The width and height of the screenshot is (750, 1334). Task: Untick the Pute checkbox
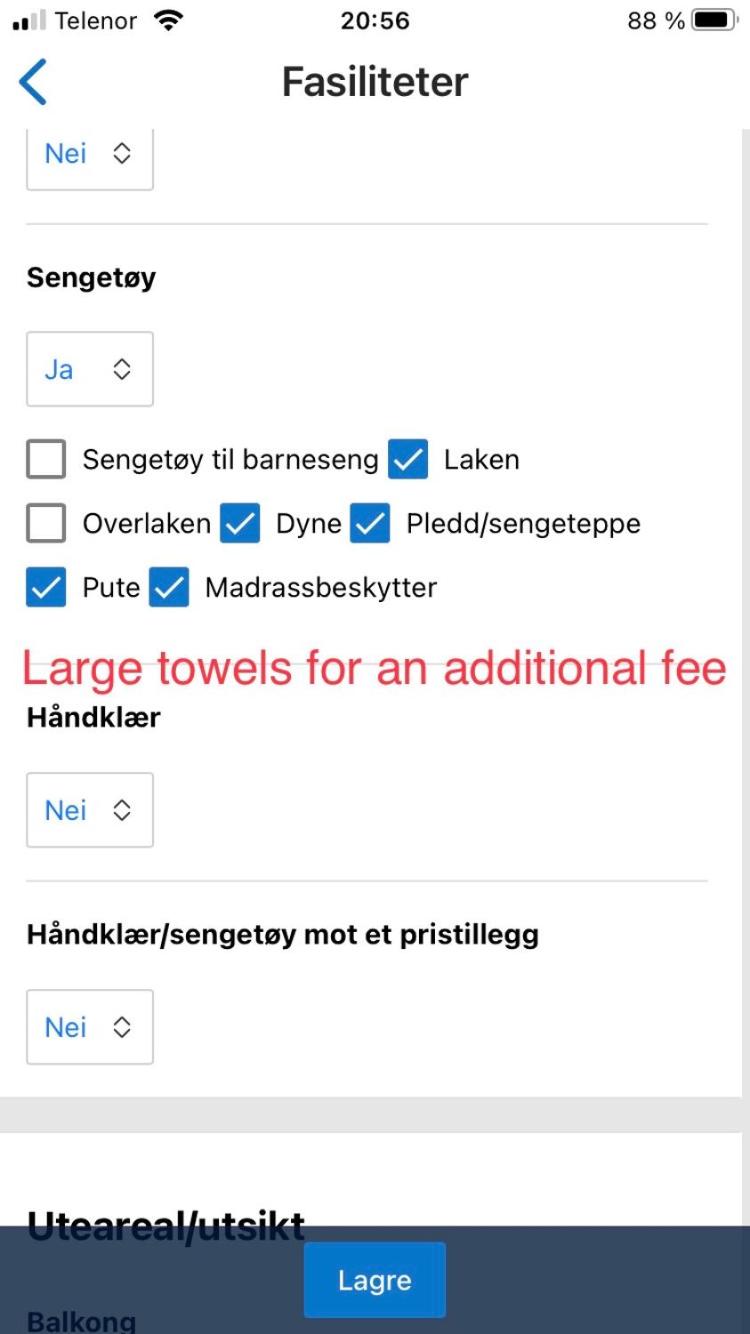(x=46, y=588)
